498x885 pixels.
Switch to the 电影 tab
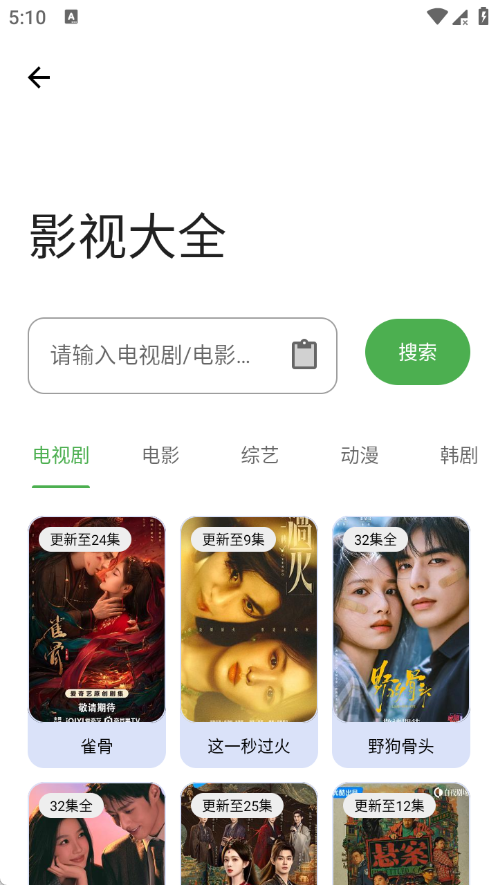coord(160,455)
